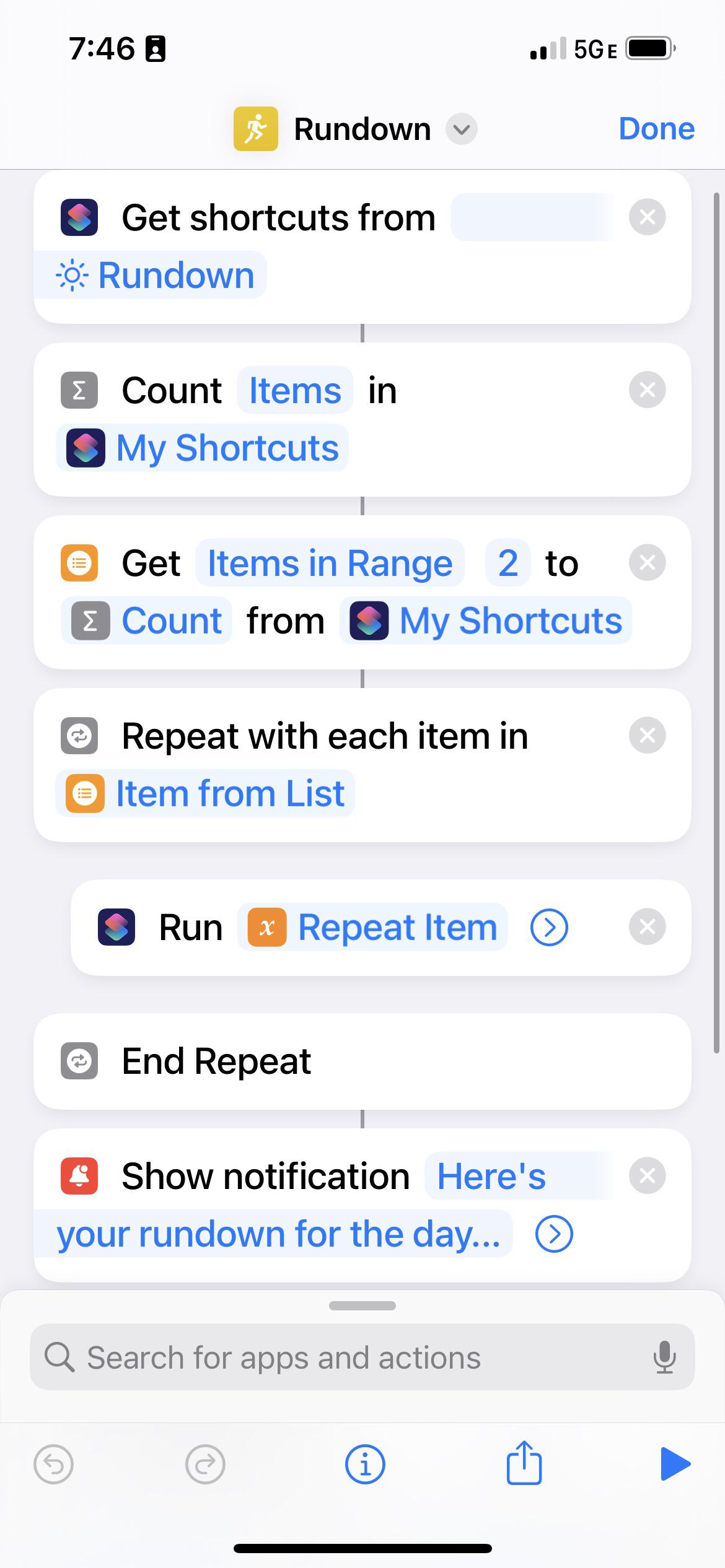Tap Done to finish editing shortcut
The height and width of the screenshot is (1568, 725).
click(x=656, y=129)
